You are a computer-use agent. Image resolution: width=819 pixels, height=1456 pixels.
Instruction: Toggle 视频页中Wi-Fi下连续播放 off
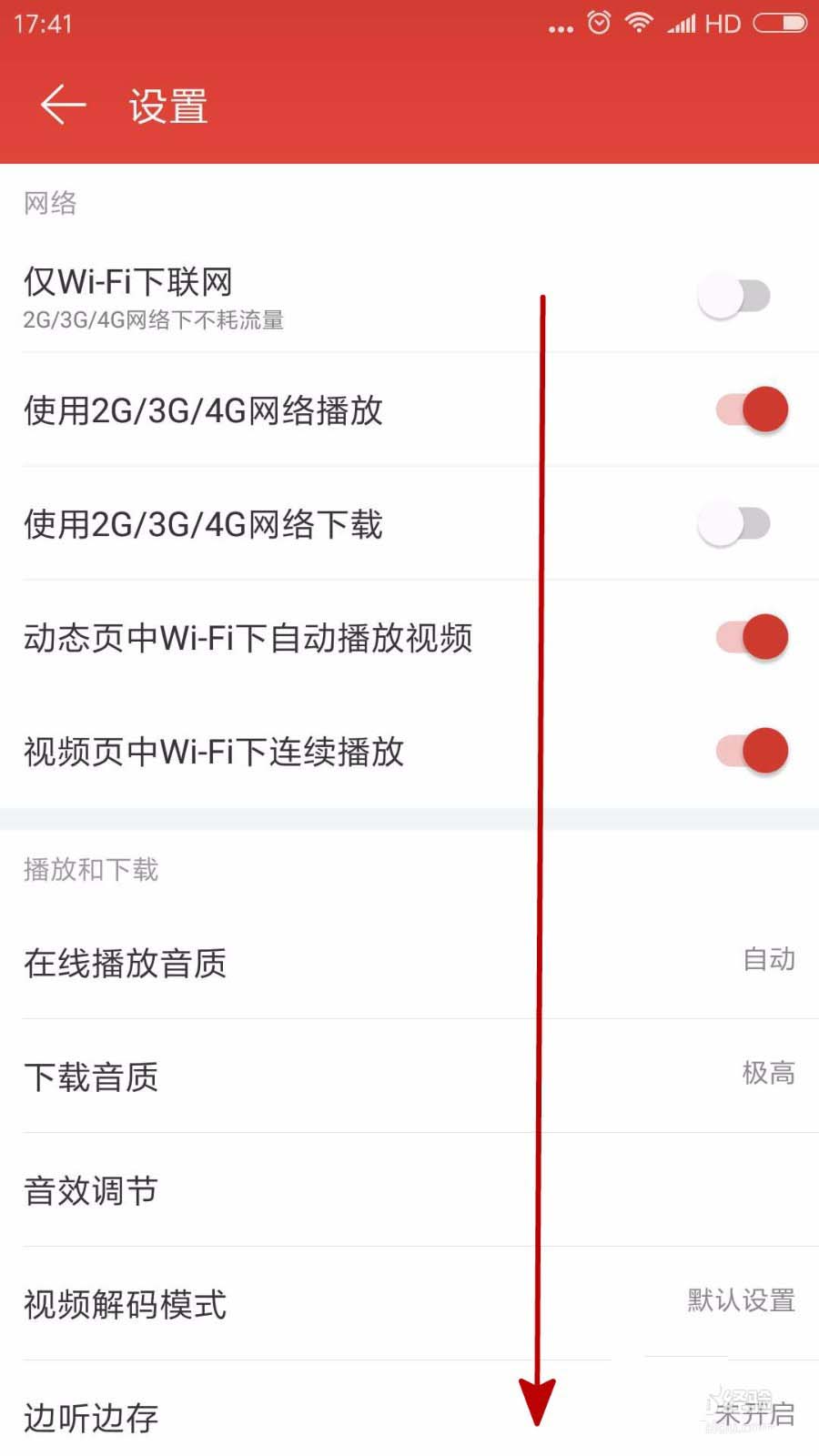pos(752,751)
